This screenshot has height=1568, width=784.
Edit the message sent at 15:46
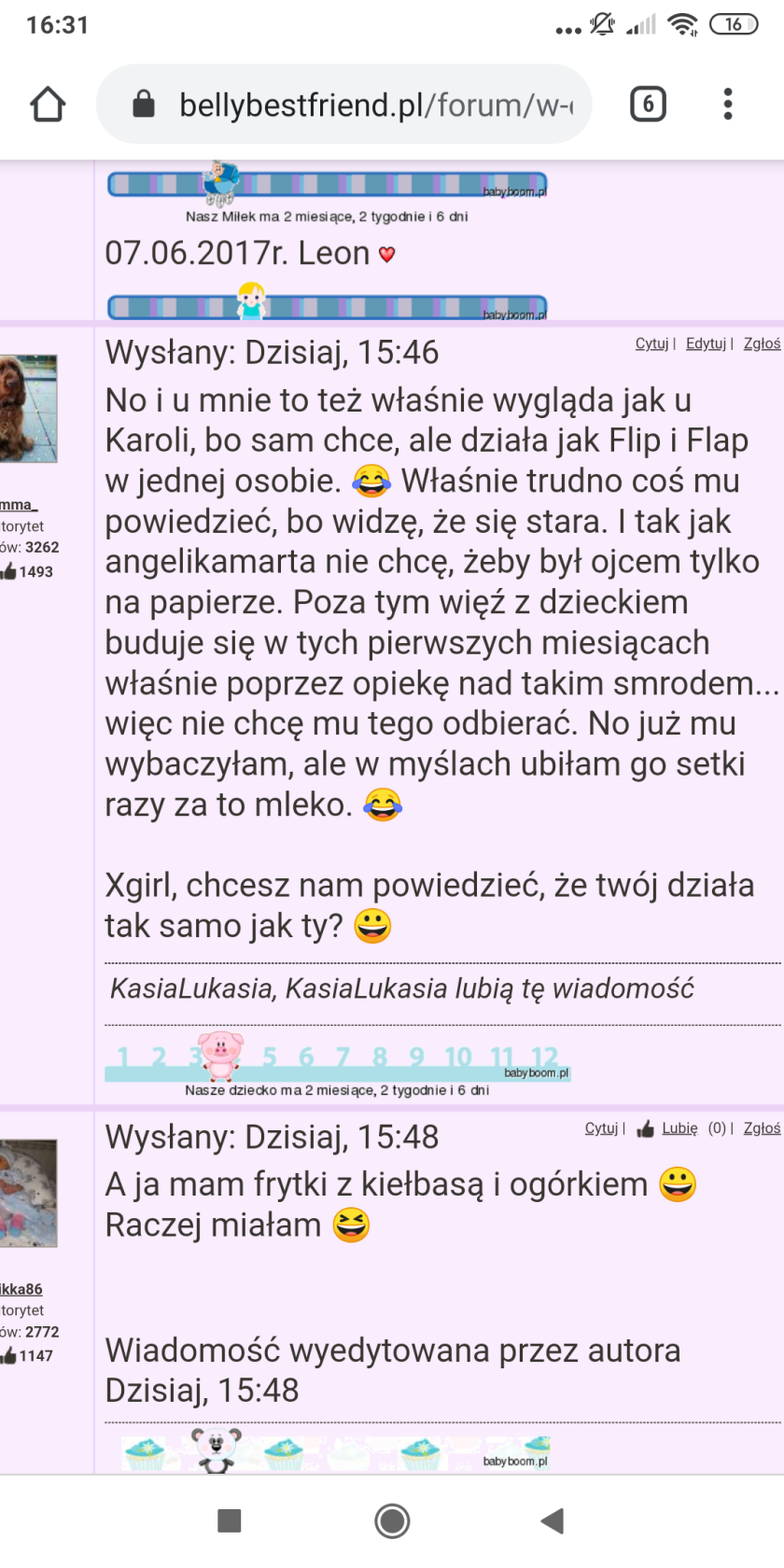click(x=706, y=343)
